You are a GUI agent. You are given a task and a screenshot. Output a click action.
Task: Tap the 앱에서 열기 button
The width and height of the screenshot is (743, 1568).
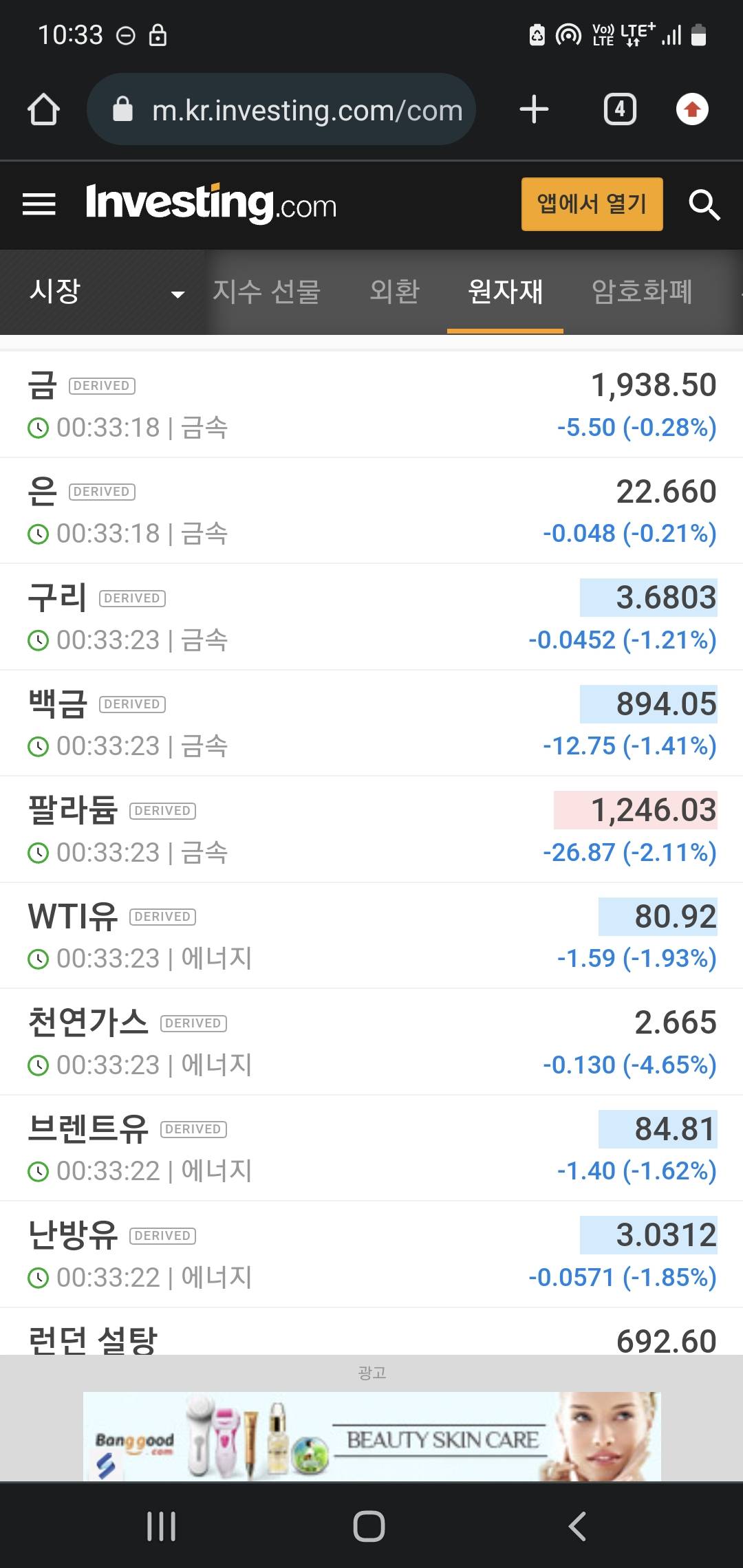click(x=592, y=204)
